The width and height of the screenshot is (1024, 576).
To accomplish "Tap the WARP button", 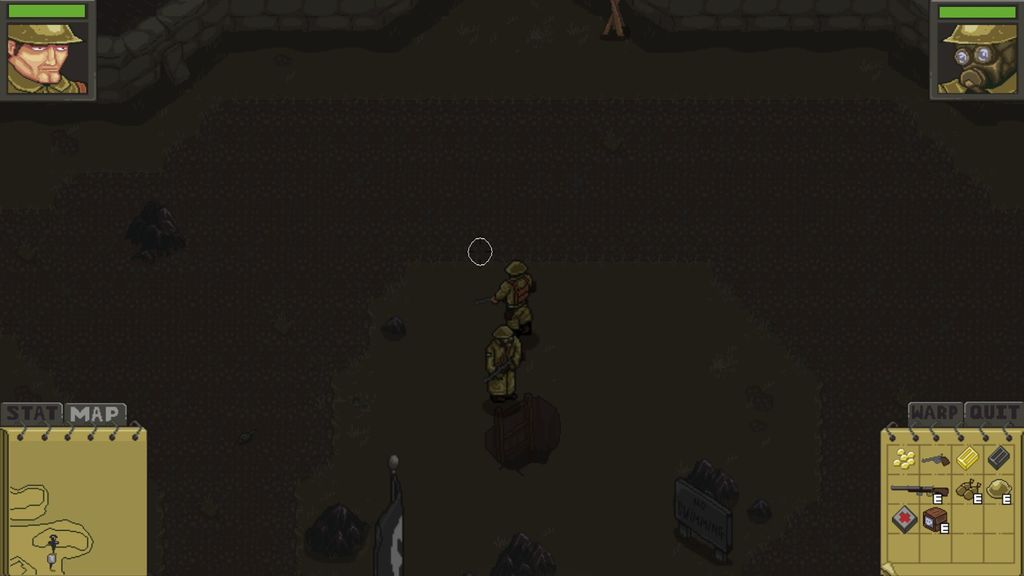I will pyautogui.click(x=935, y=413).
